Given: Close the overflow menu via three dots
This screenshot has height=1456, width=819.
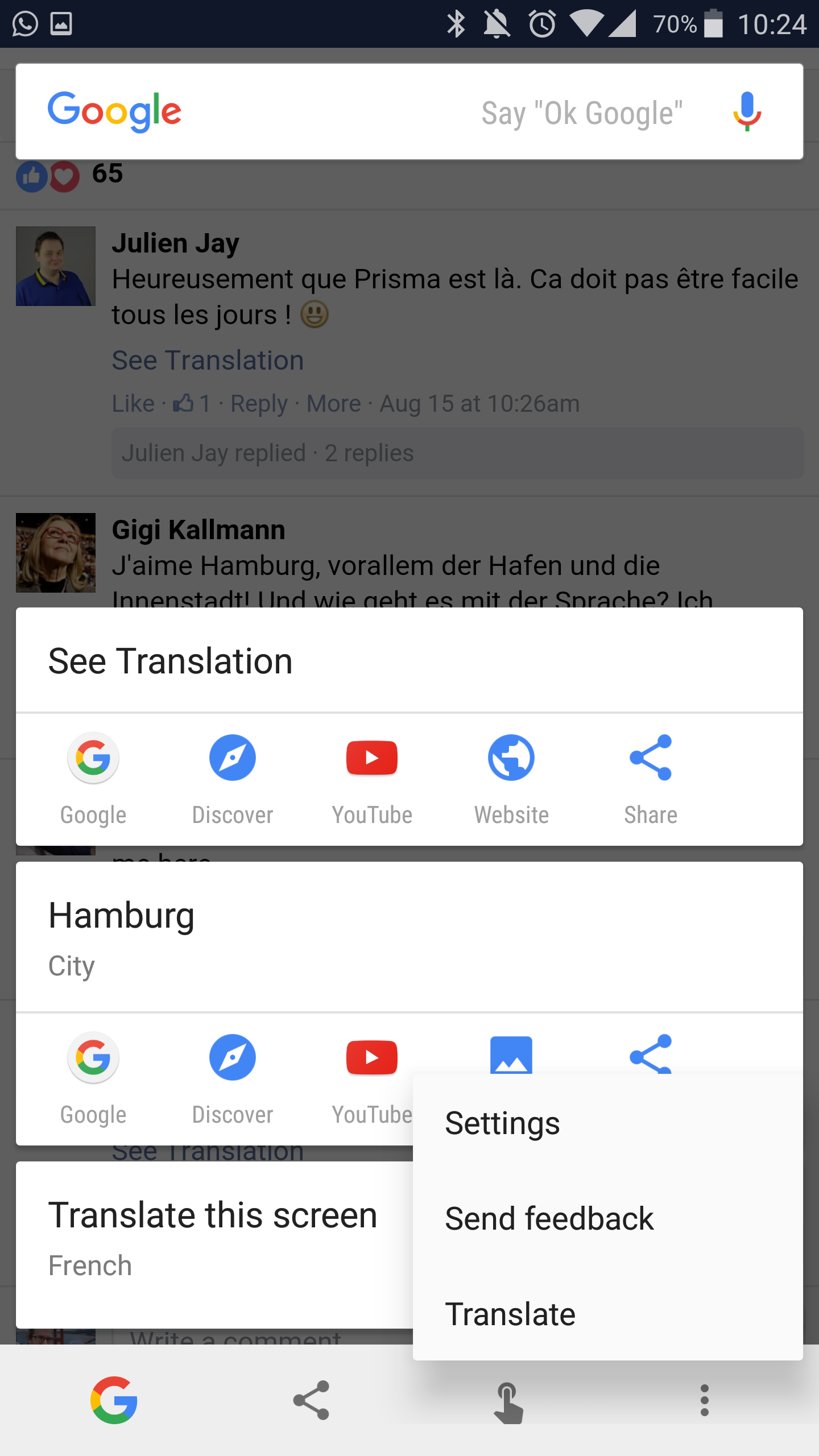Looking at the screenshot, I should click(705, 1400).
